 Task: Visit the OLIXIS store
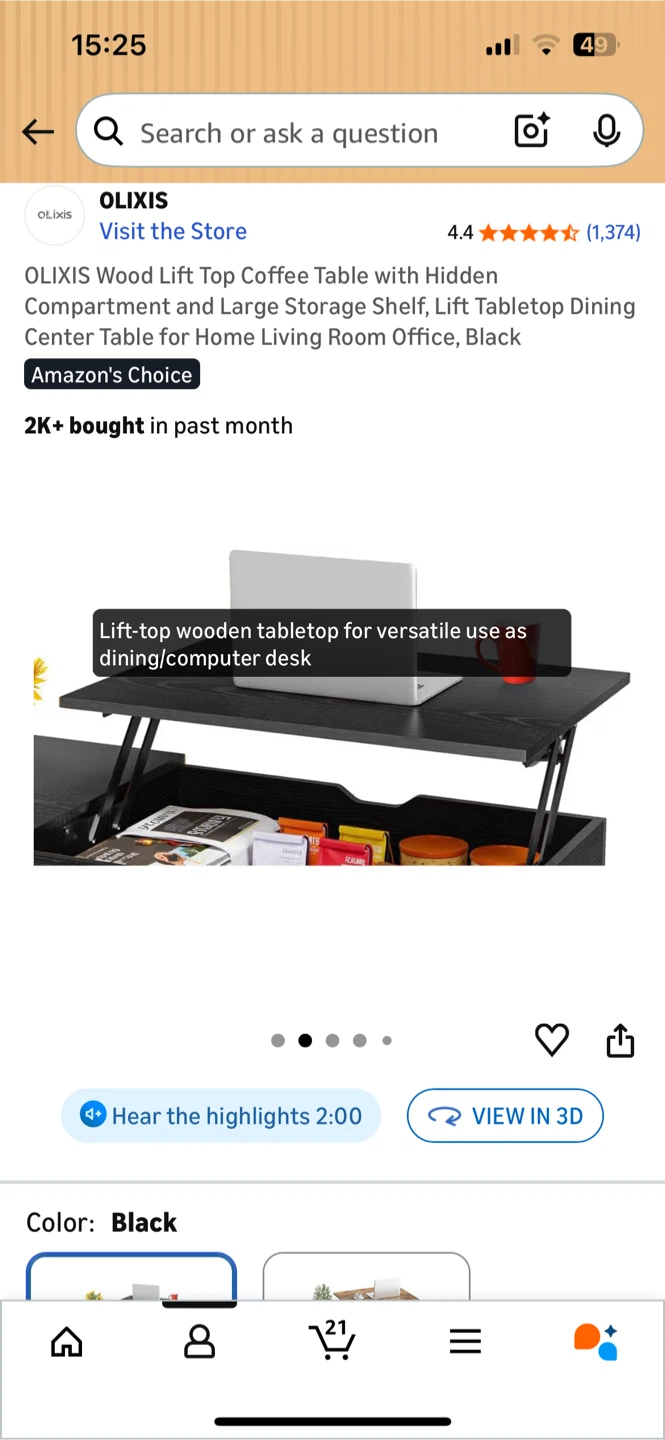[x=172, y=231]
